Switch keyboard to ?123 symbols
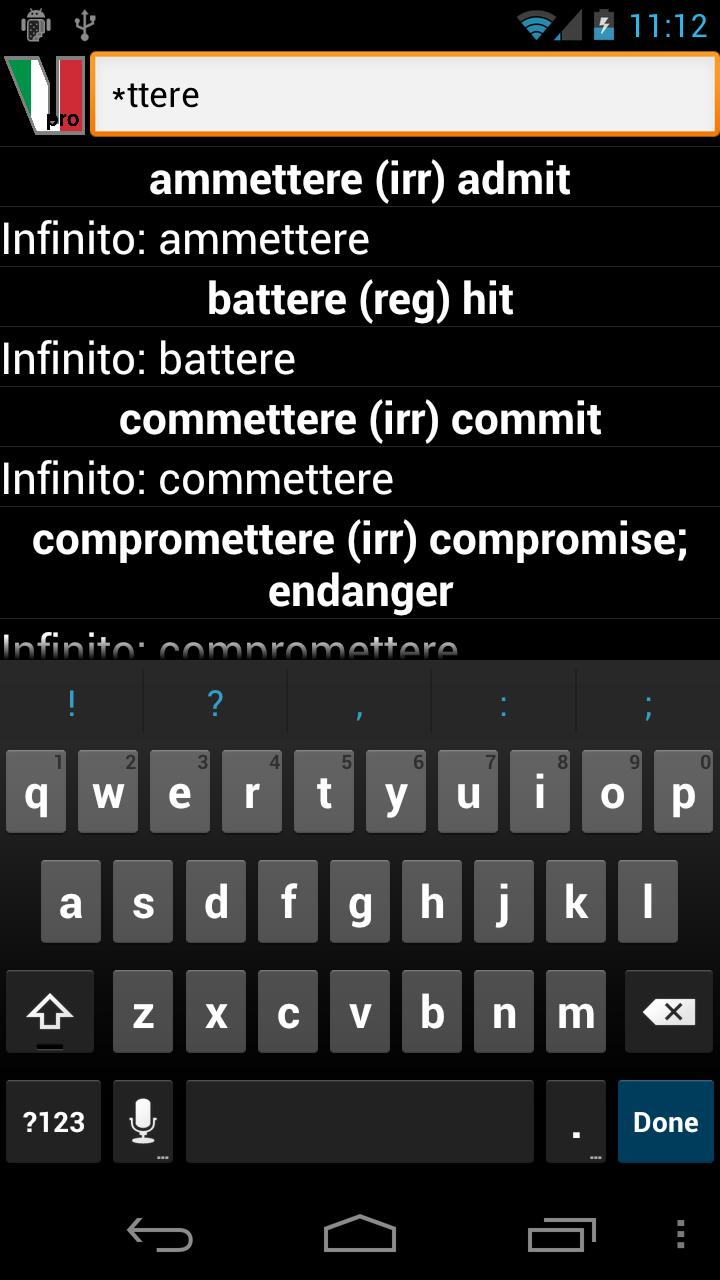The width and height of the screenshot is (720, 1280). [x=54, y=1122]
